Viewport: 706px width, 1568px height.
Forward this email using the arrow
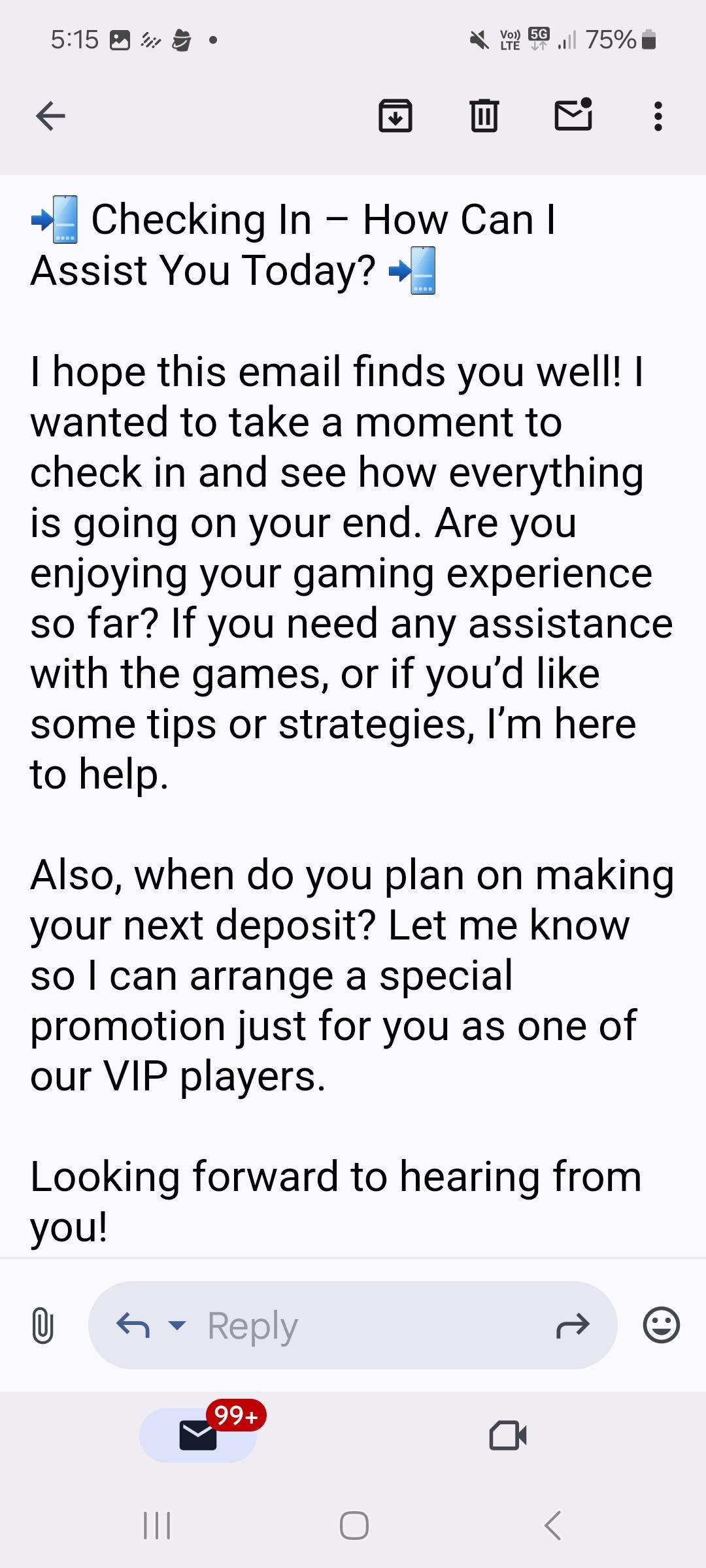(573, 1326)
